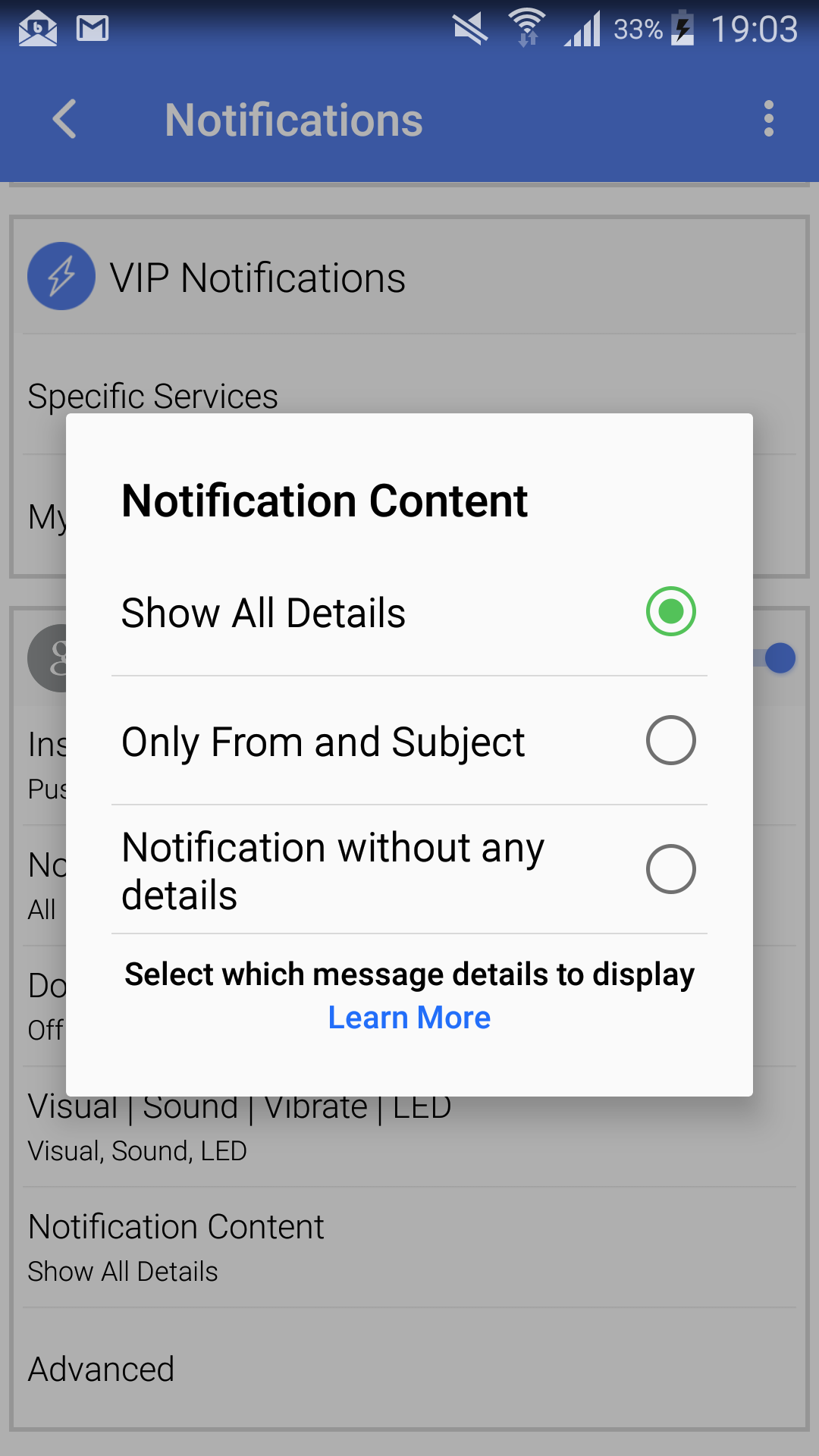Open the overflow menu
This screenshot has height=1456, width=819.
[x=769, y=119]
